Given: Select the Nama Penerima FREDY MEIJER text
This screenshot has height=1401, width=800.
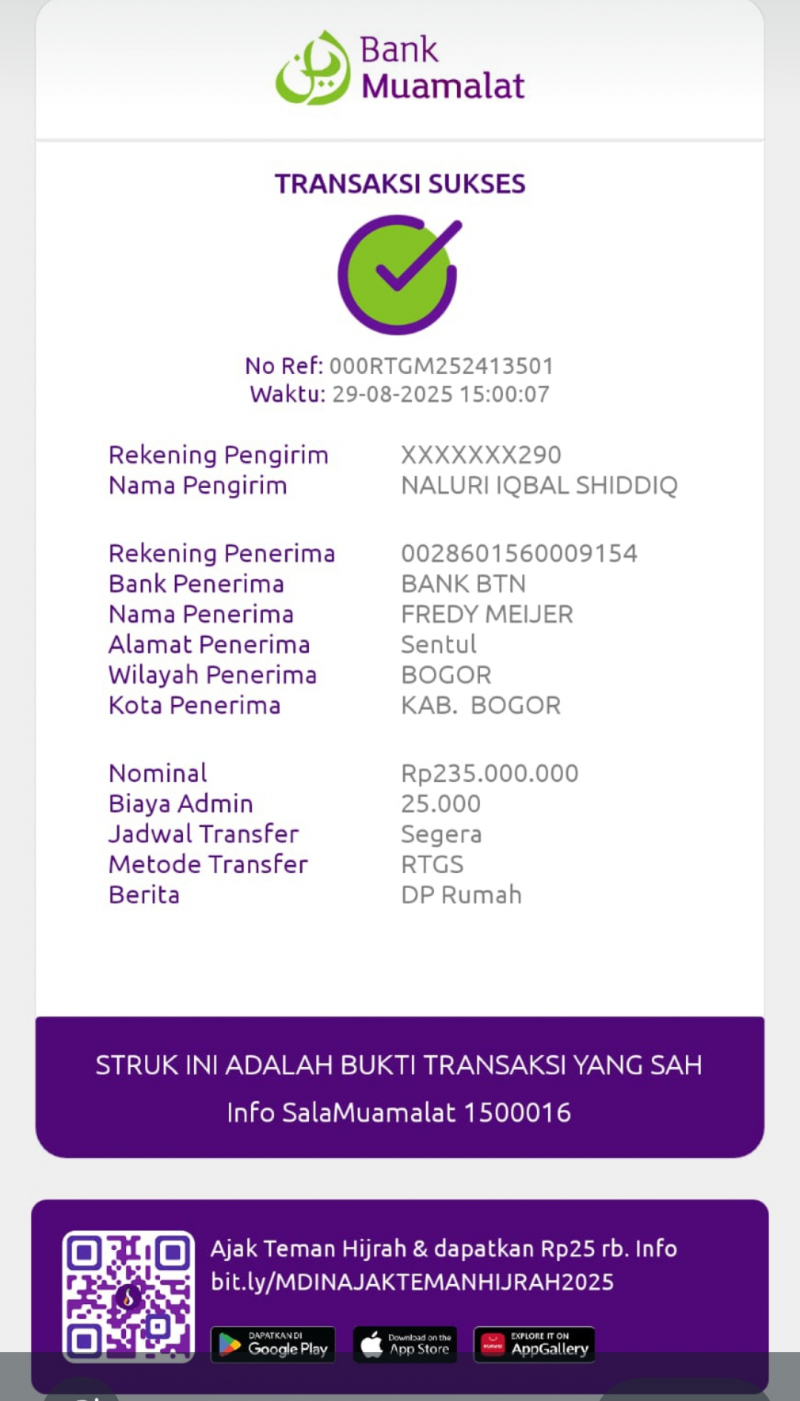Looking at the screenshot, I should (487, 614).
